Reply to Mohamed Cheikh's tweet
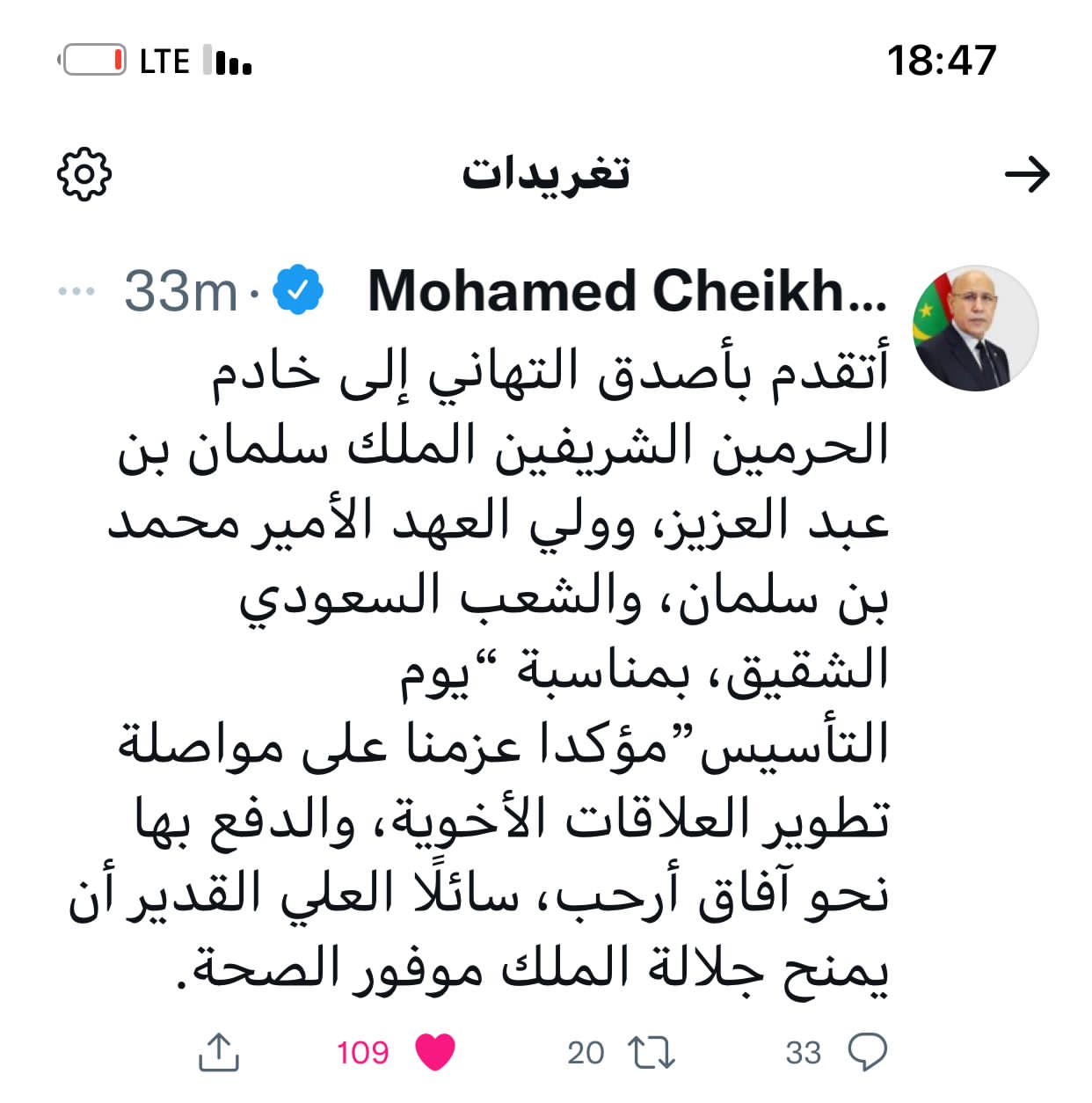 point(867,1051)
